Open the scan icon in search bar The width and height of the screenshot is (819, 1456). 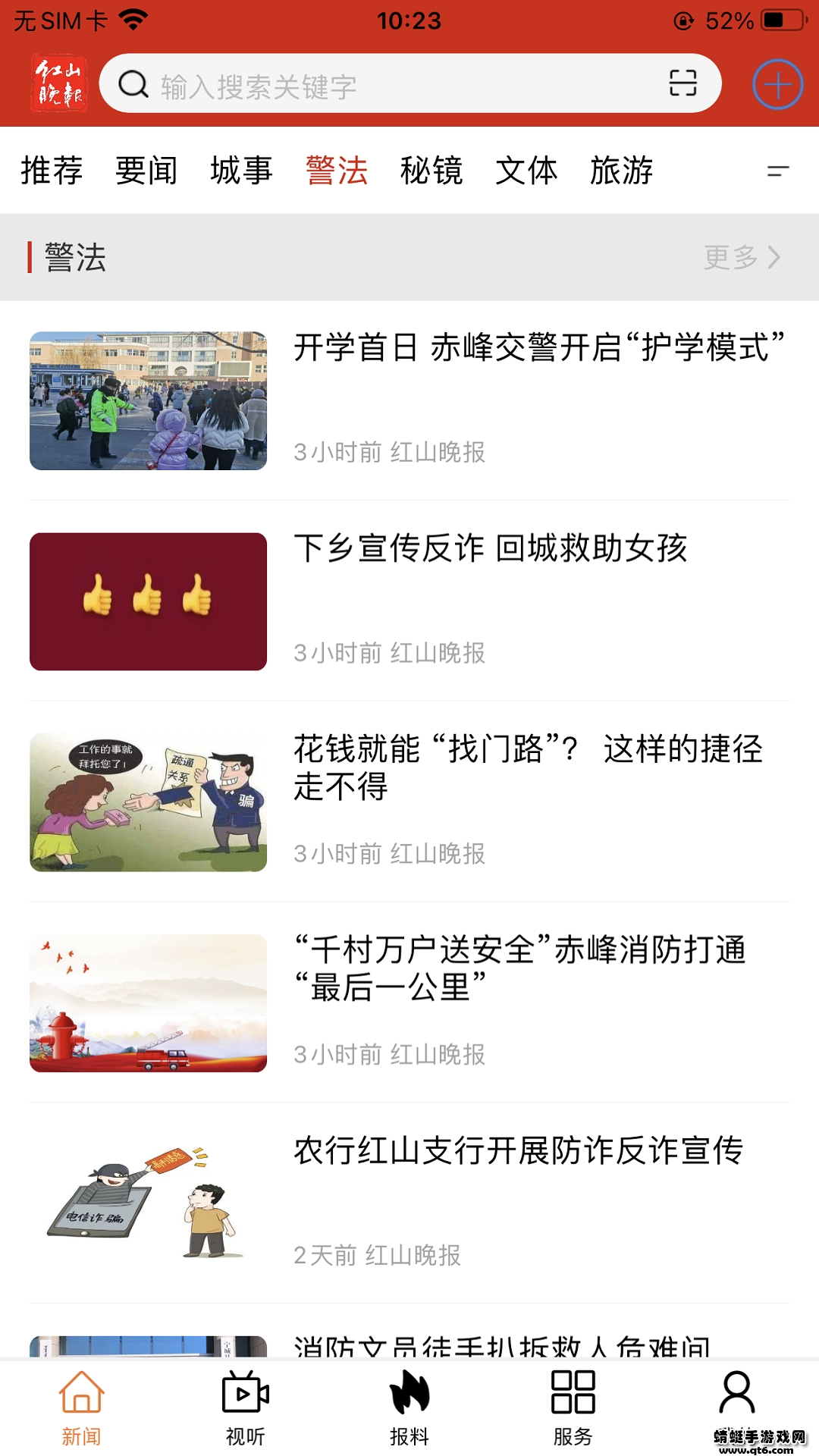(x=682, y=83)
